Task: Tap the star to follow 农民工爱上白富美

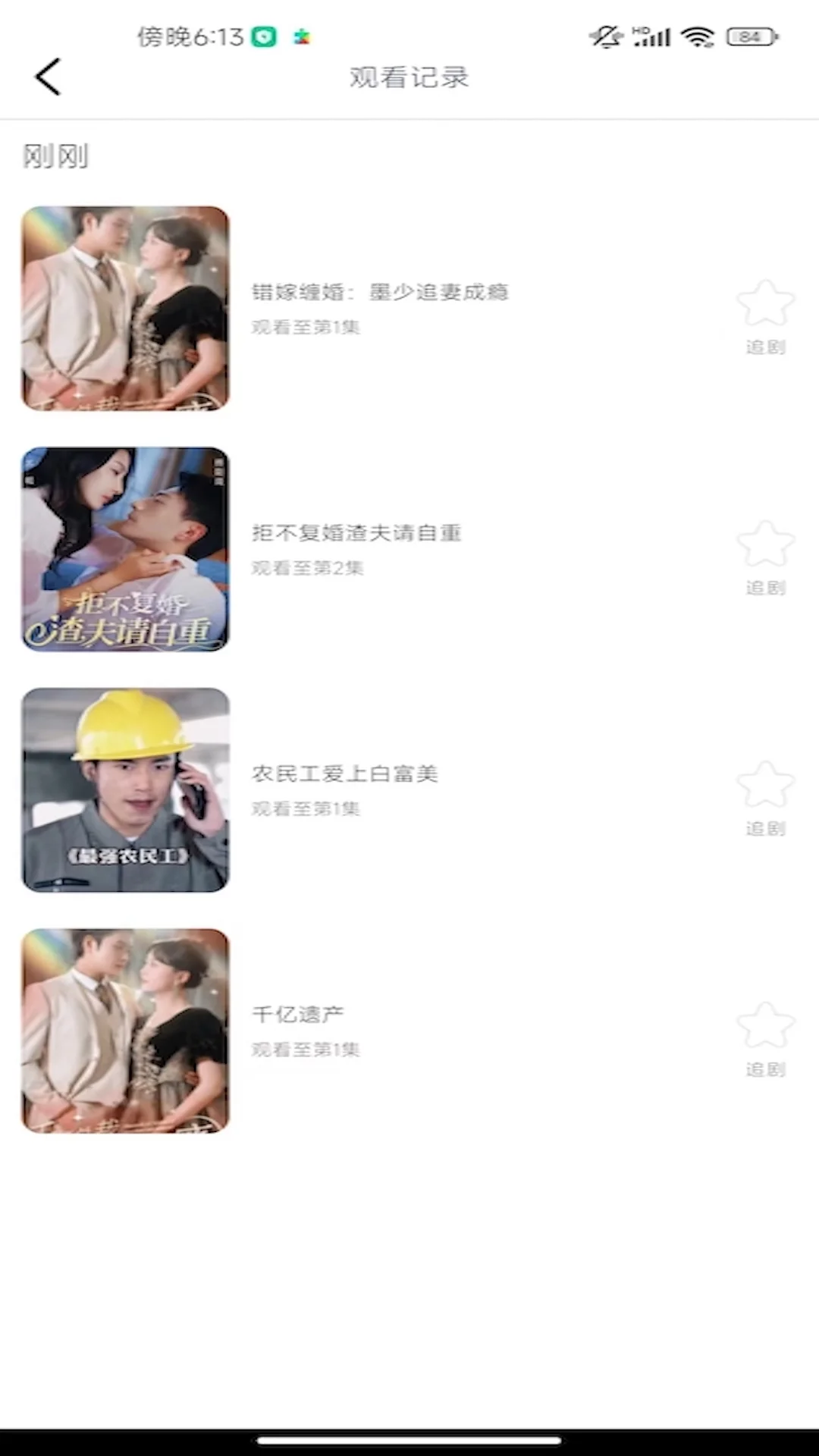Action: 766,785
